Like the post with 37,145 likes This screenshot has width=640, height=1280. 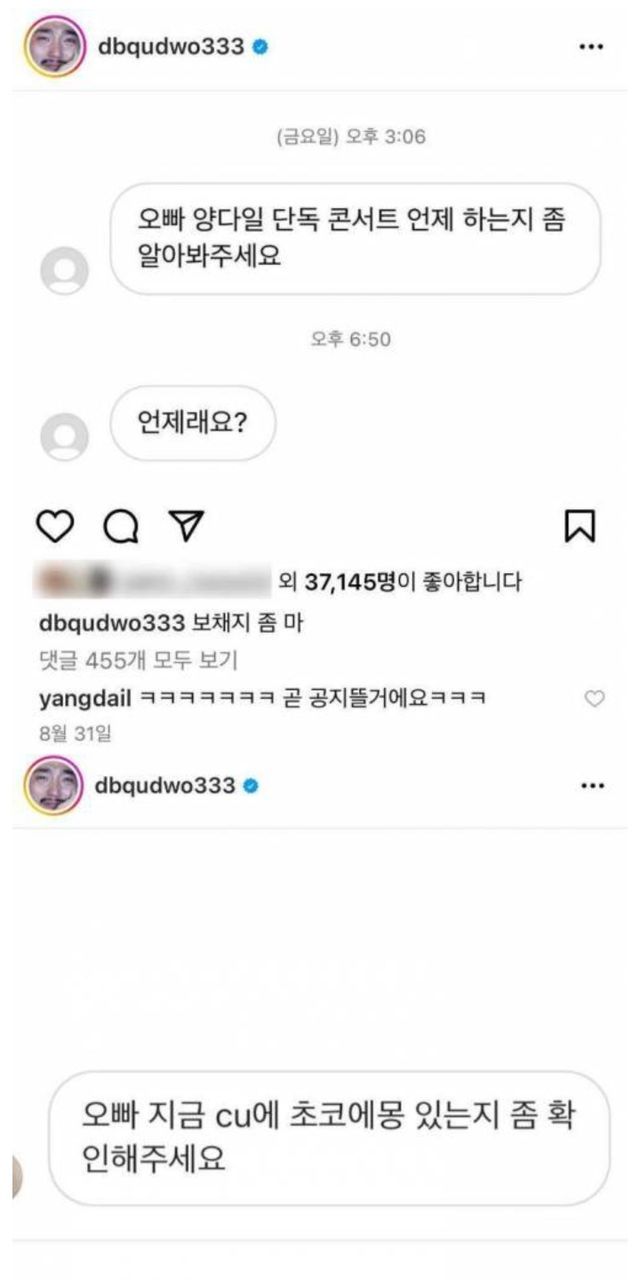click(x=55, y=525)
